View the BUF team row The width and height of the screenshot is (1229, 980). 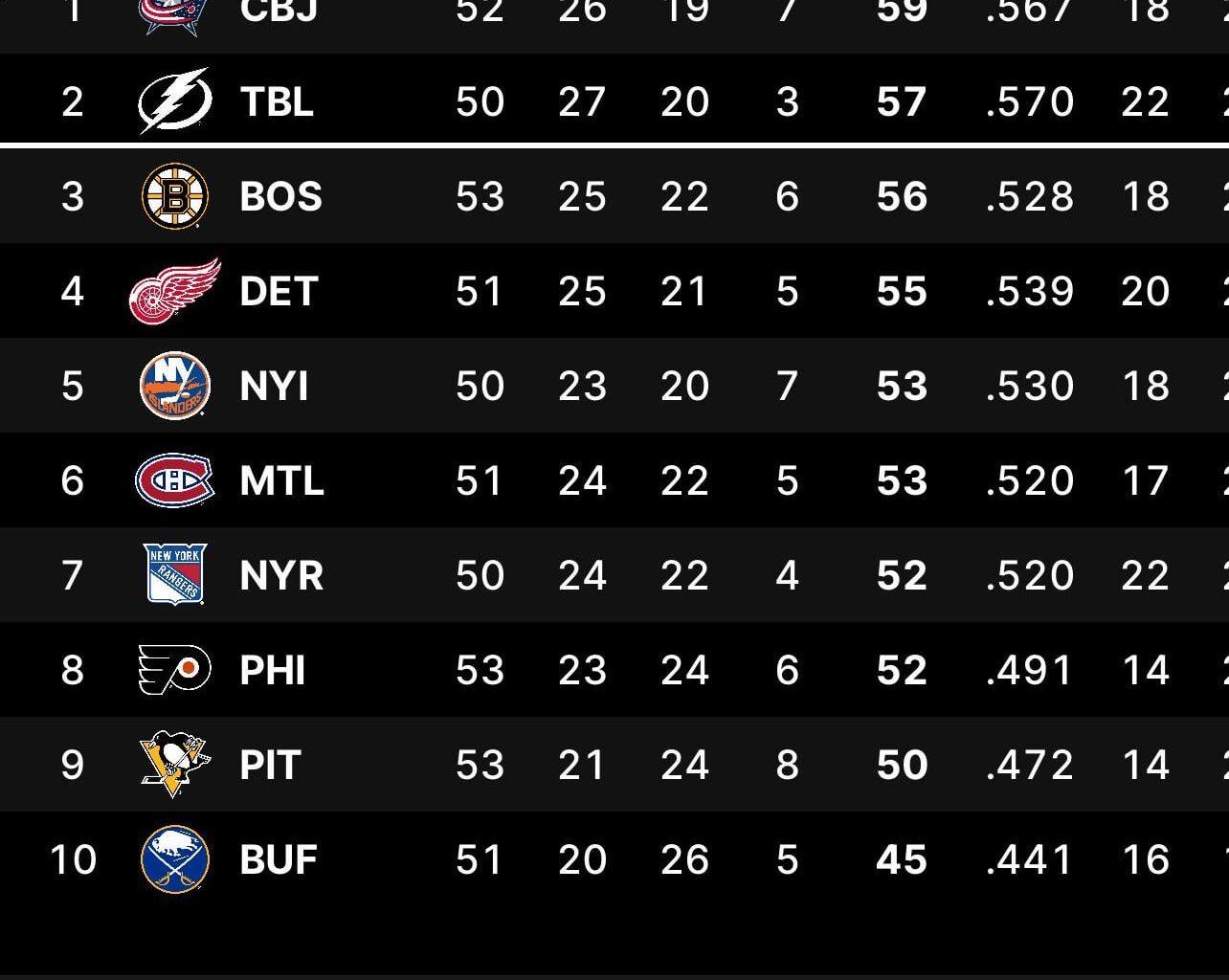click(279, 859)
